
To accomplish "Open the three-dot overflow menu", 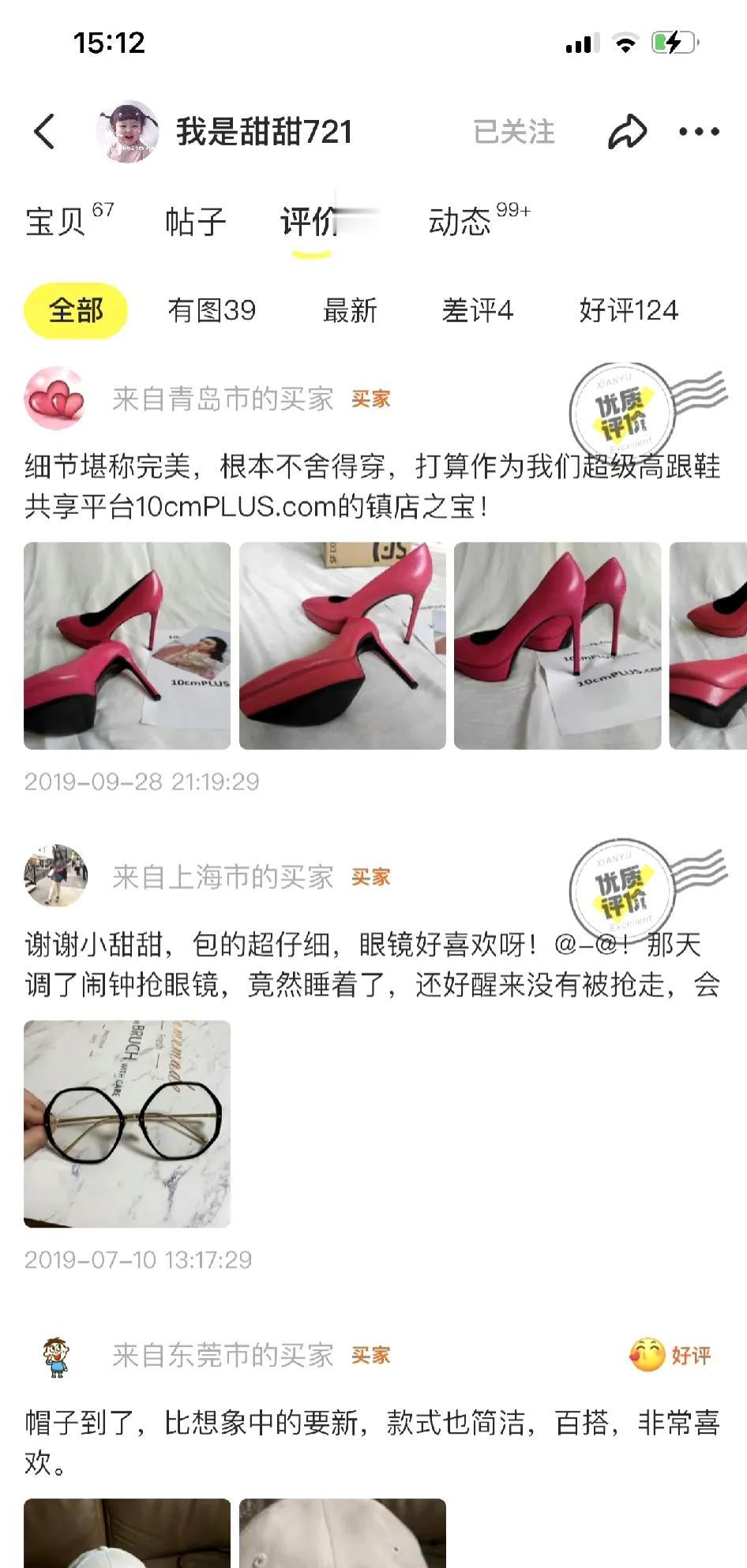I will click(x=699, y=132).
